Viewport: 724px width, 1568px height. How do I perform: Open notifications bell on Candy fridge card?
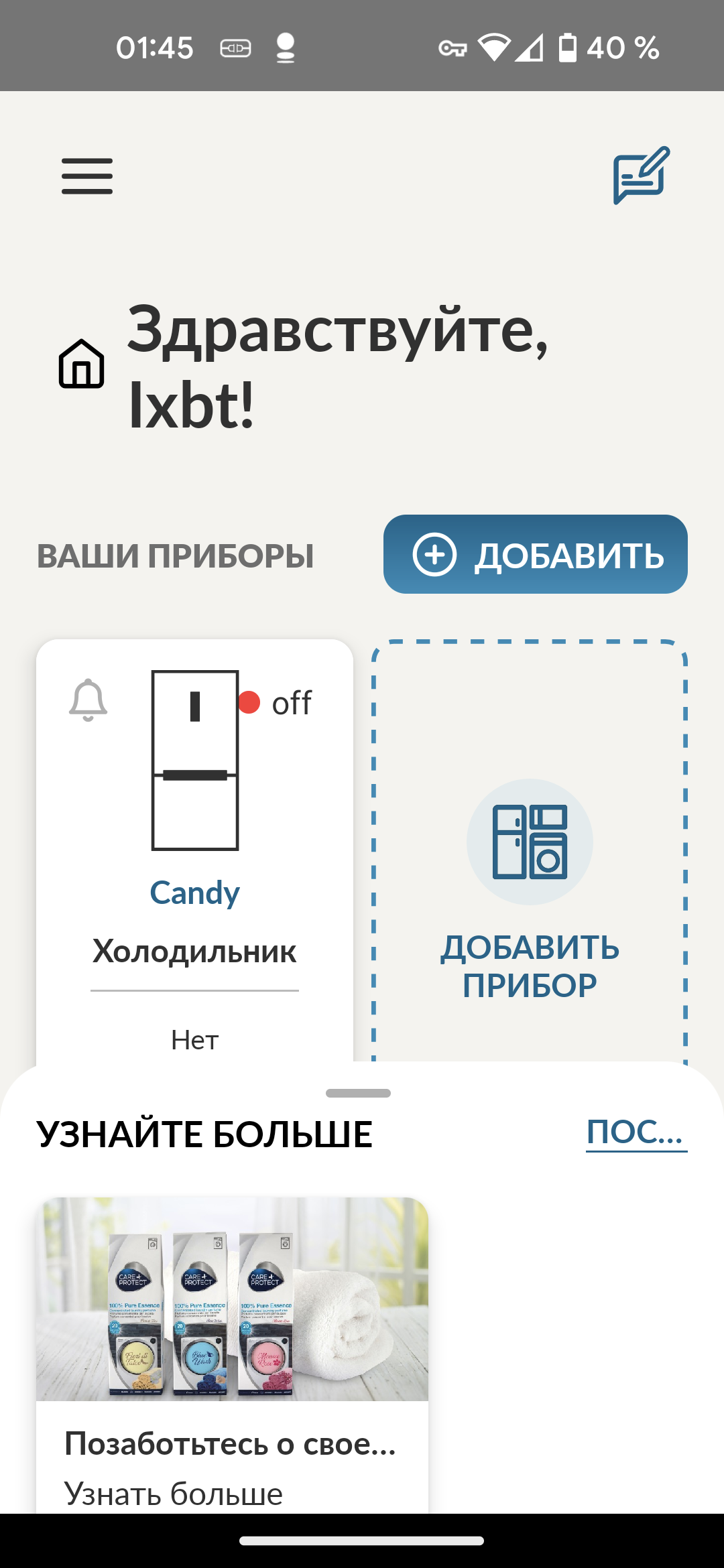pyautogui.click(x=88, y=700)
